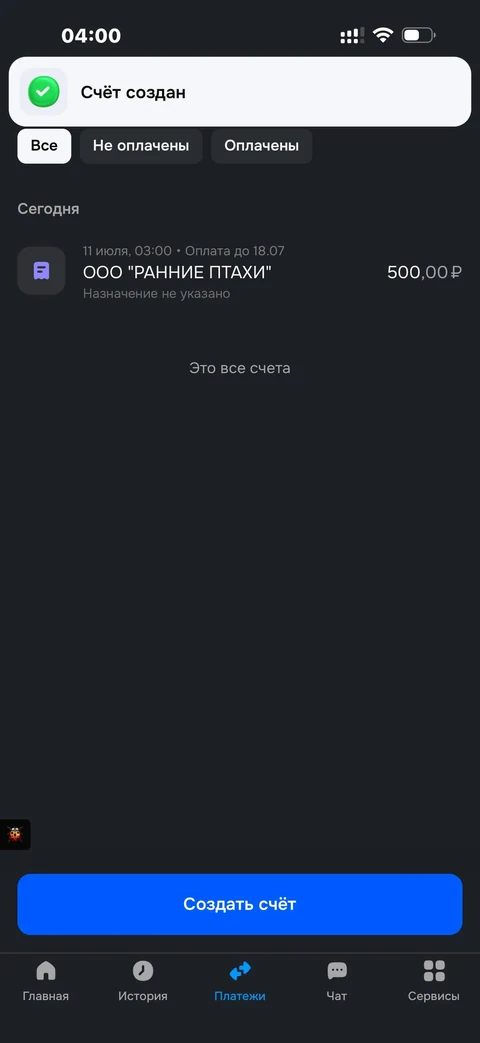Switch to the История tab

(x=143, y=981)
